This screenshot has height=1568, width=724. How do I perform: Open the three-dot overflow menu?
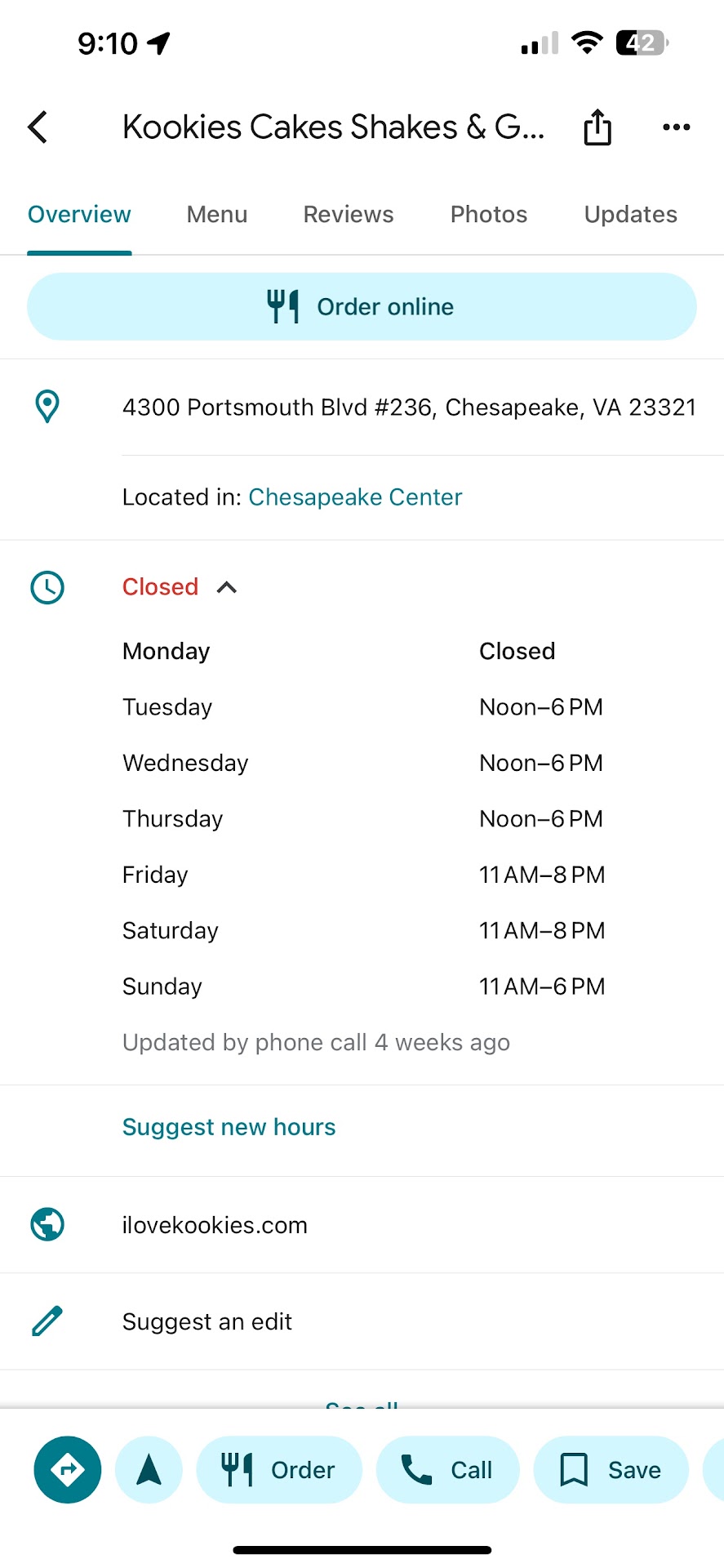(677, 127)
